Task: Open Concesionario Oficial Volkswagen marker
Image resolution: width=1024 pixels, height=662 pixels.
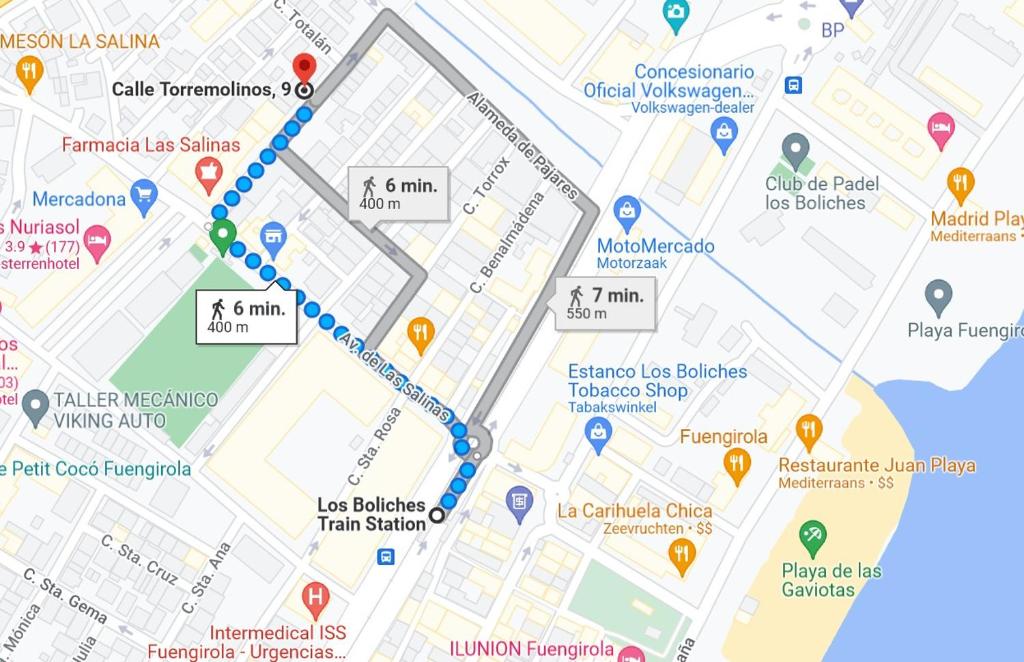Action: point(724,131)
